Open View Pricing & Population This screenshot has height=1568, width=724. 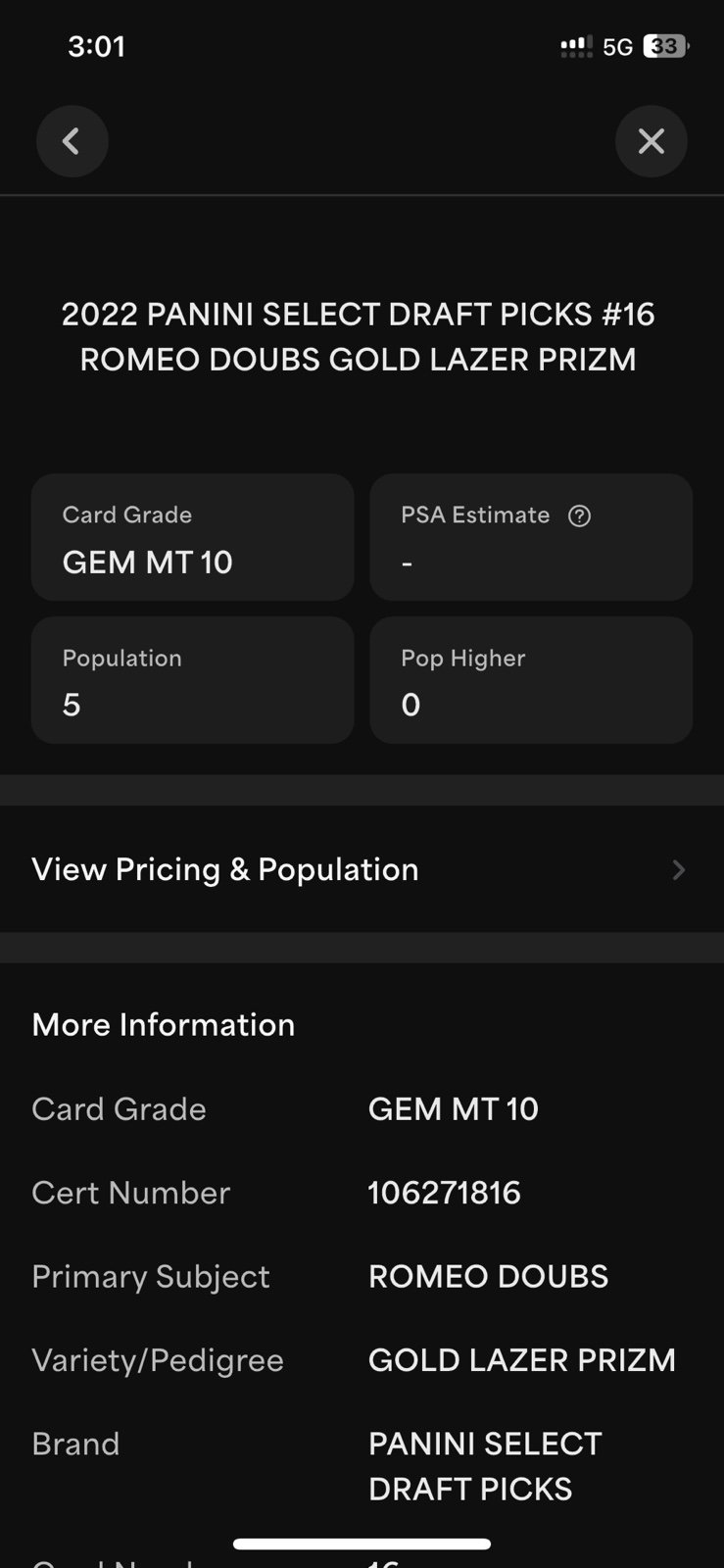362,869
